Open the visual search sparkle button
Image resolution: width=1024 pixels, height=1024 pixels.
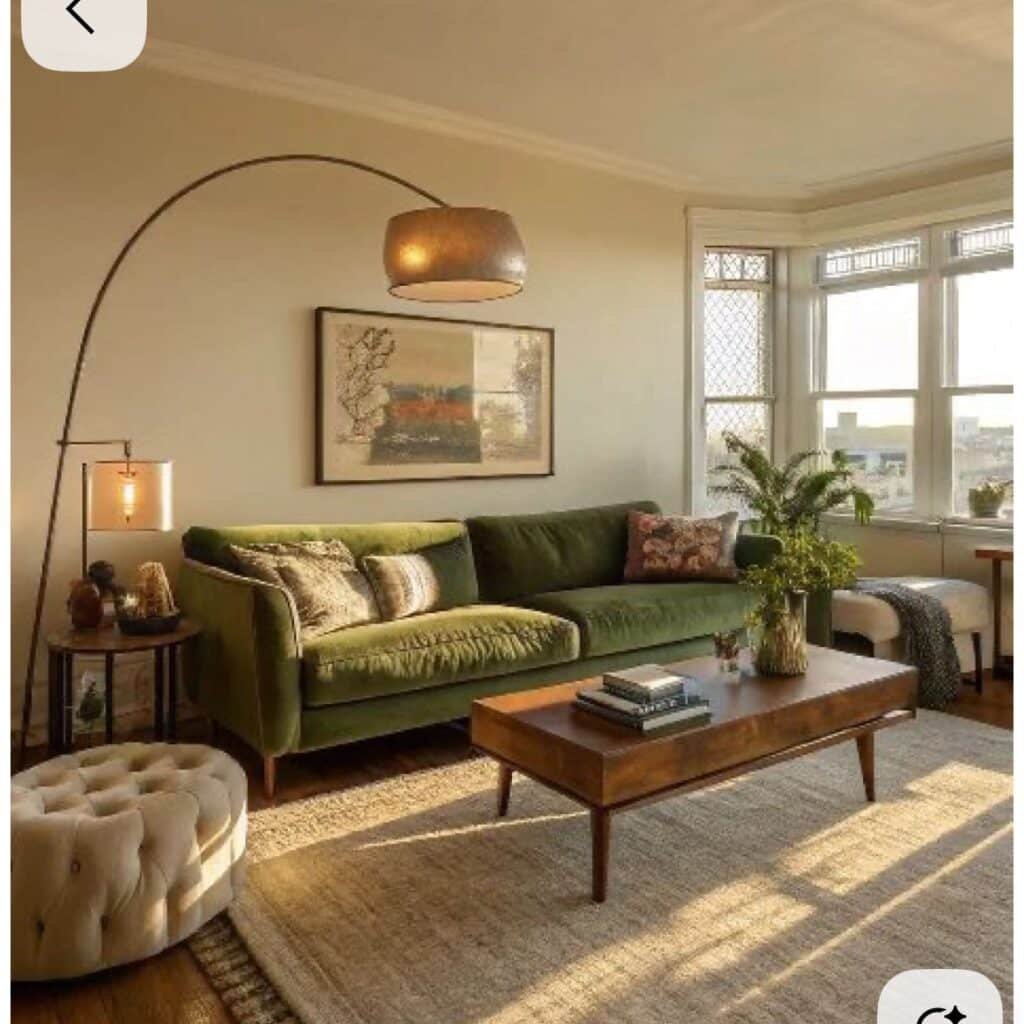940,1004
